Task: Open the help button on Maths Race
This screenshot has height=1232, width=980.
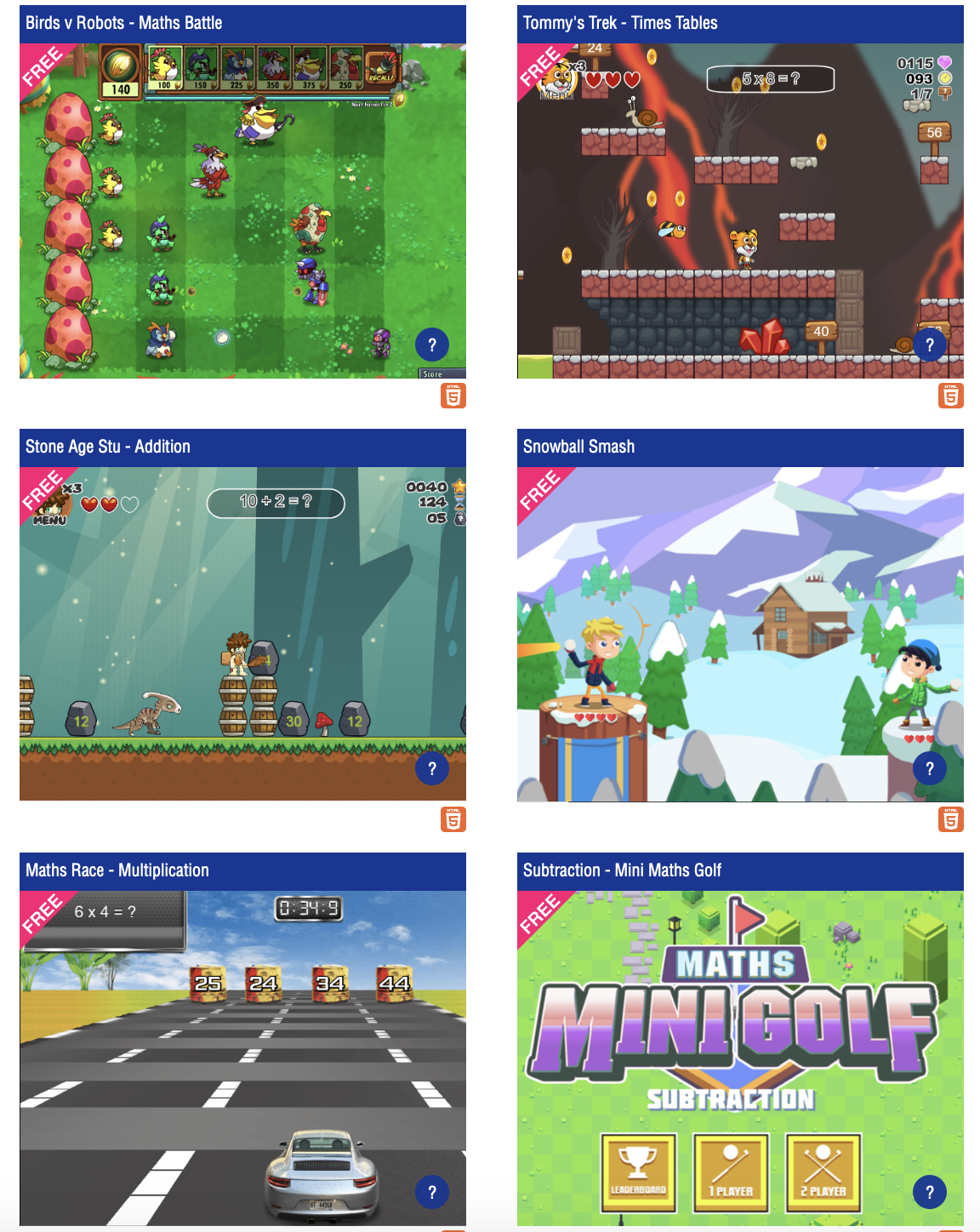Action: [432, 1192]
